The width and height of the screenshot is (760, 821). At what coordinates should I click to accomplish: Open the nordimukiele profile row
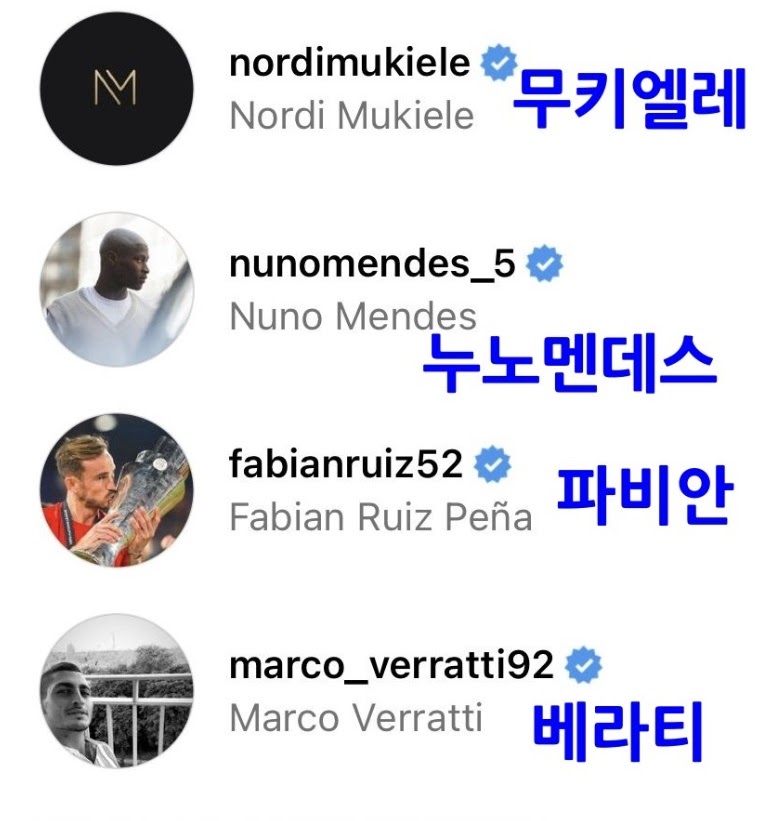(x=349, y=65)
